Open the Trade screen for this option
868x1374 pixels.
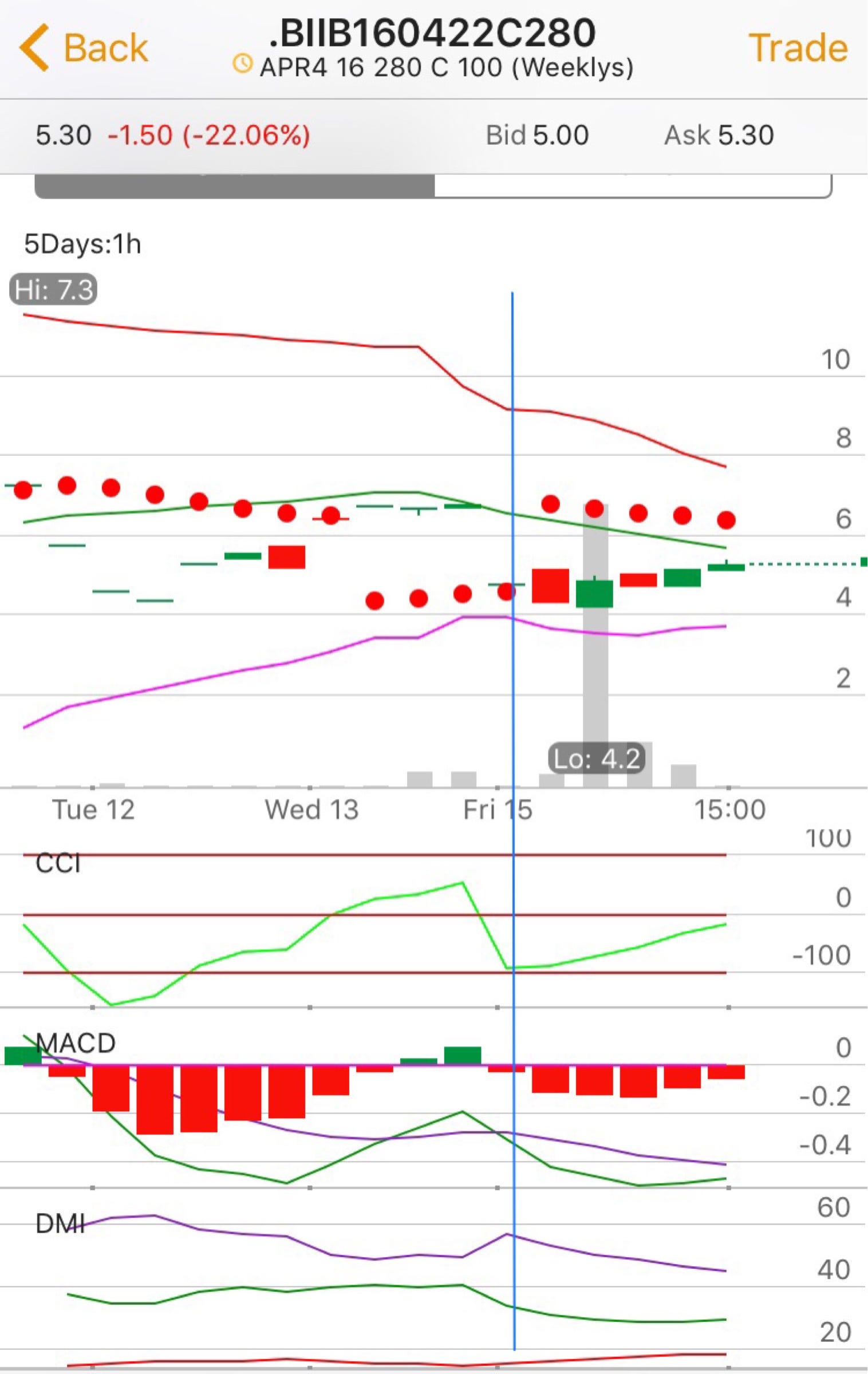[x=798, y=48]
